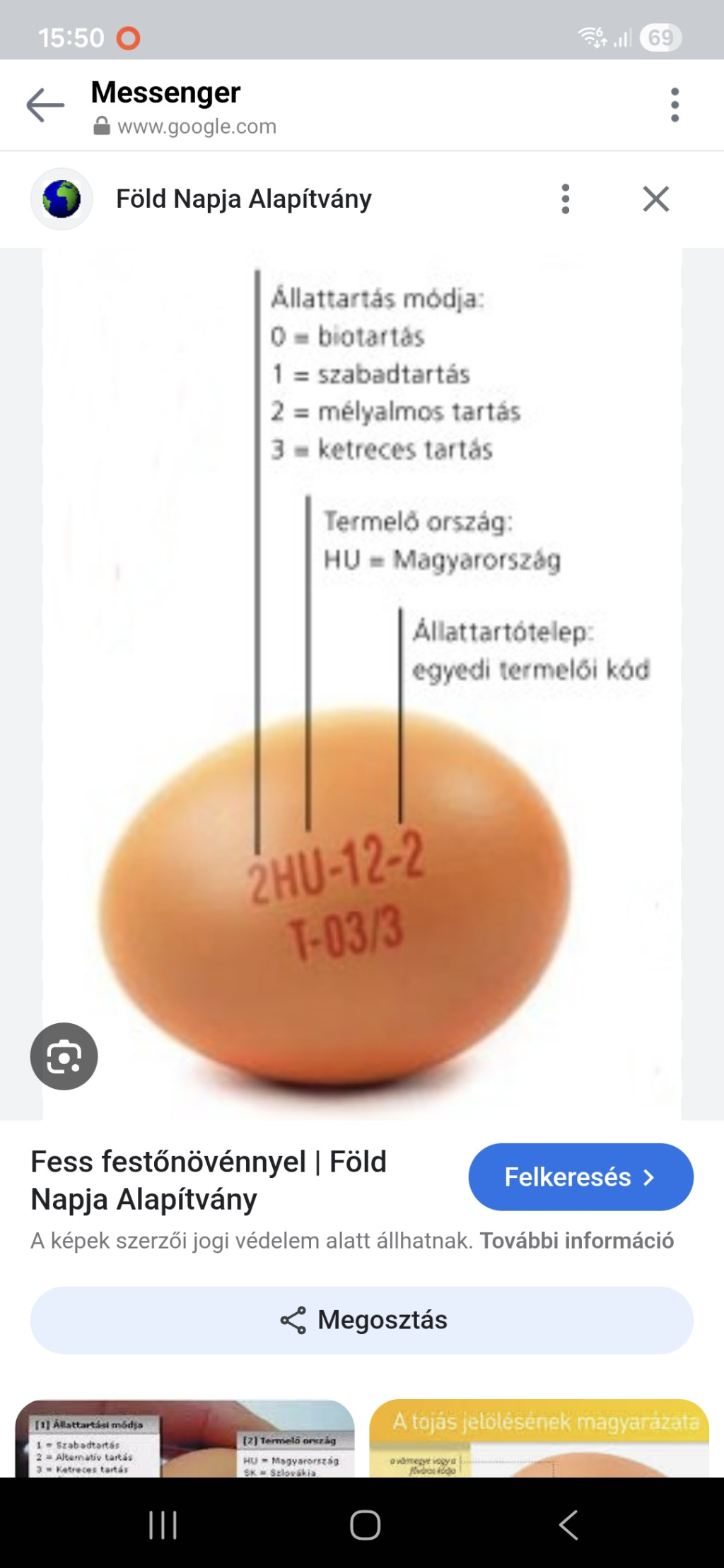
Task: Go to the system home screen
Action: tap(365, 1525)
